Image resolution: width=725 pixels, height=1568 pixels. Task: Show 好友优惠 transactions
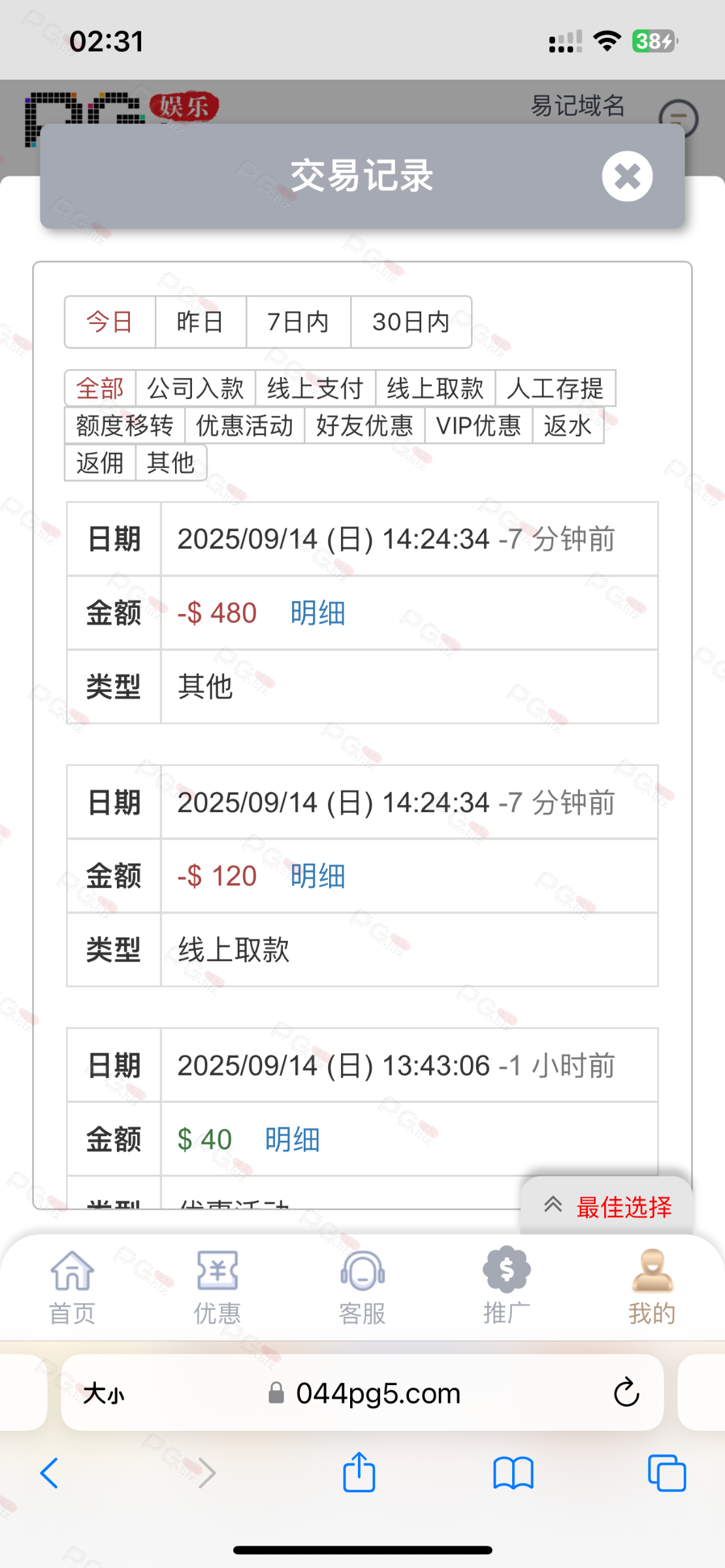(364, 426)
